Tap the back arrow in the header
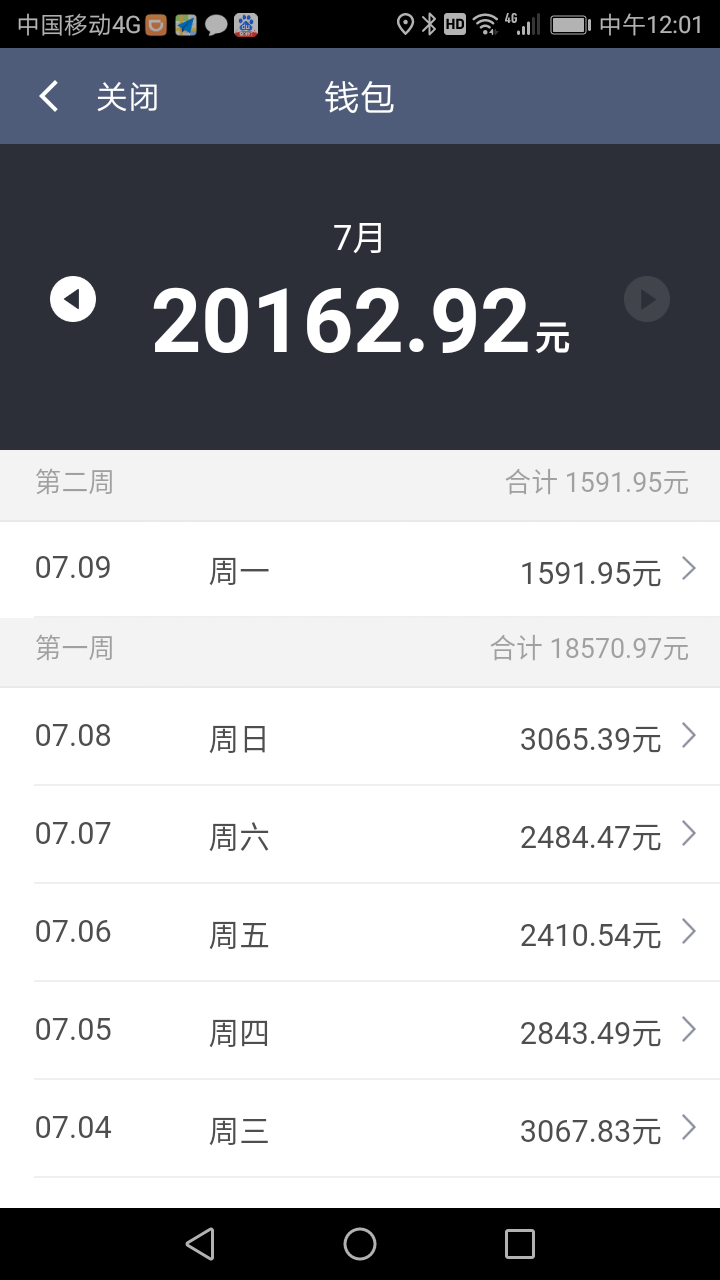 click(48, 97)
